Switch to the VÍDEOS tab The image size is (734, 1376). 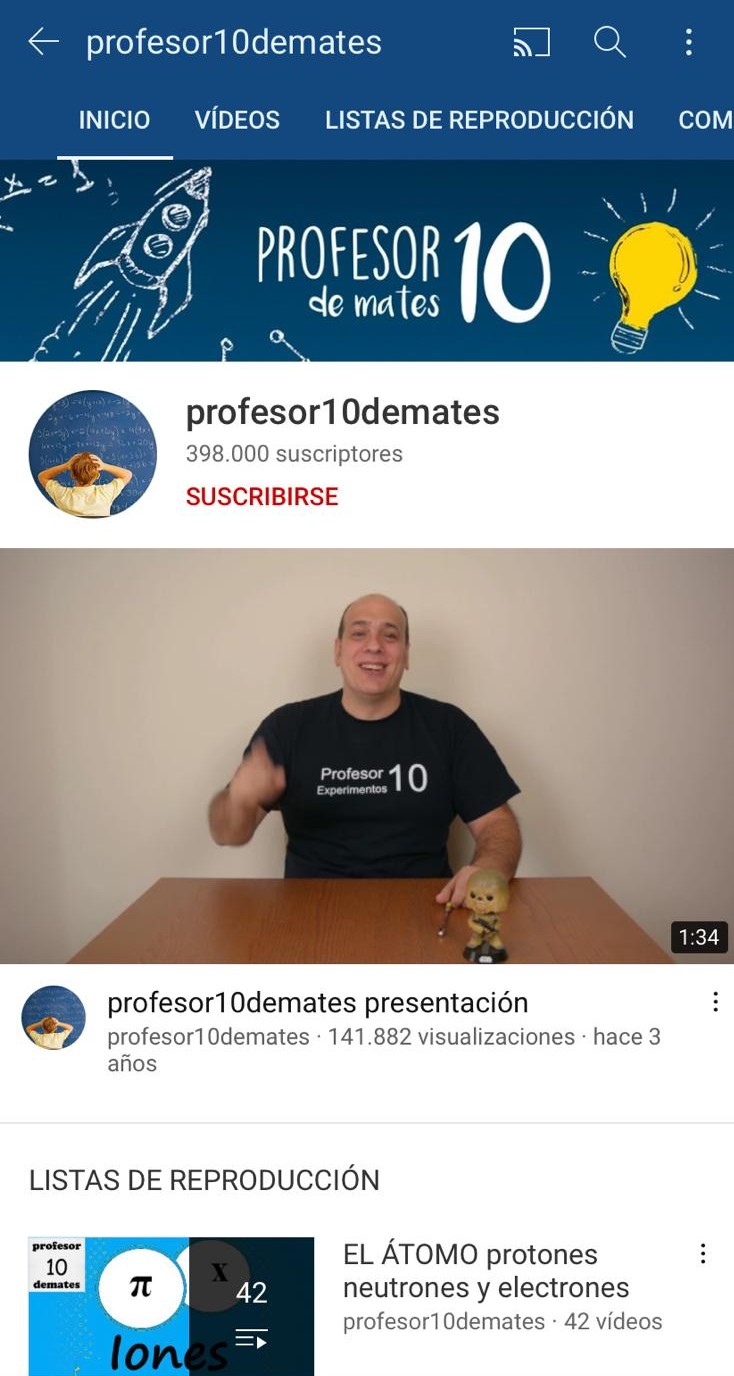[x=237, y=120]
